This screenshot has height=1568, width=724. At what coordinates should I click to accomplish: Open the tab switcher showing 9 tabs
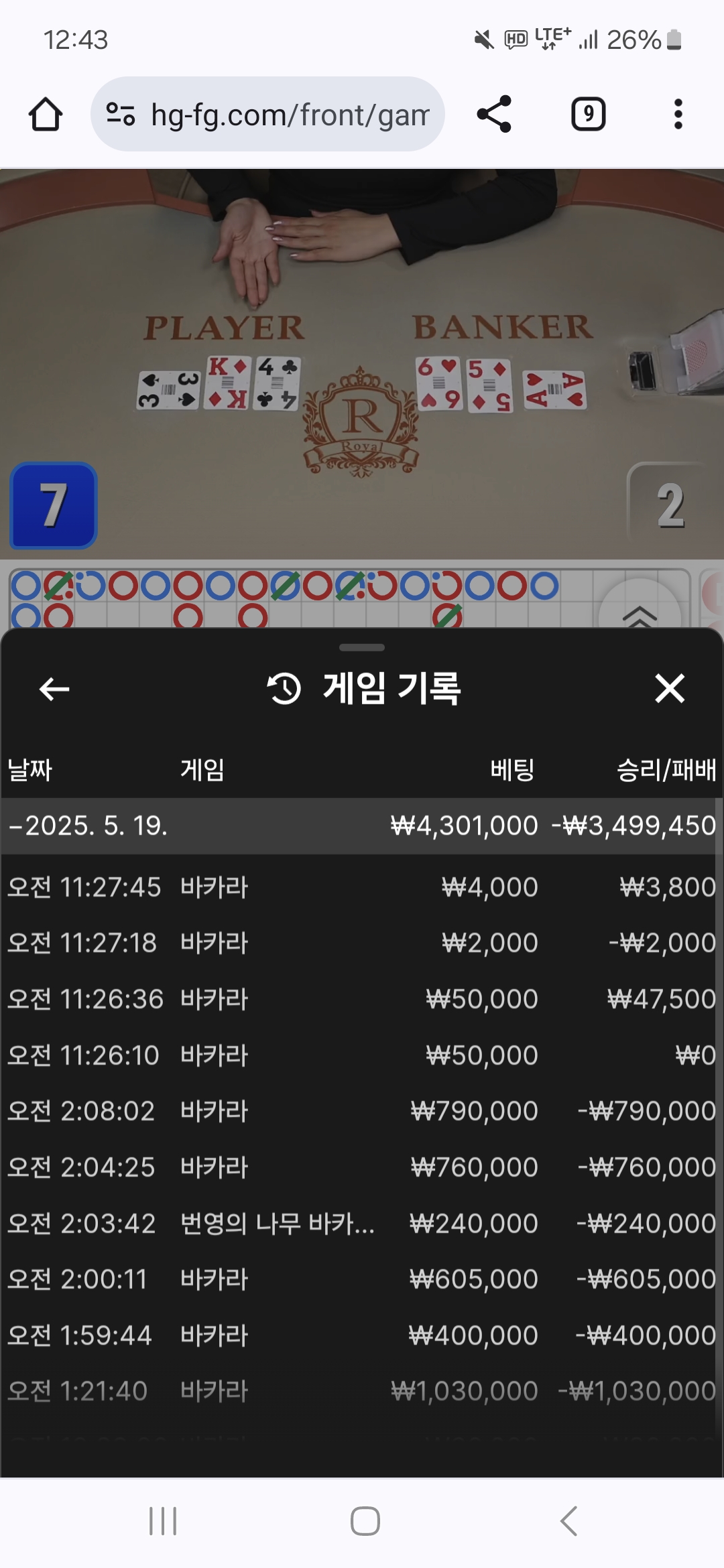click(588, 114)
